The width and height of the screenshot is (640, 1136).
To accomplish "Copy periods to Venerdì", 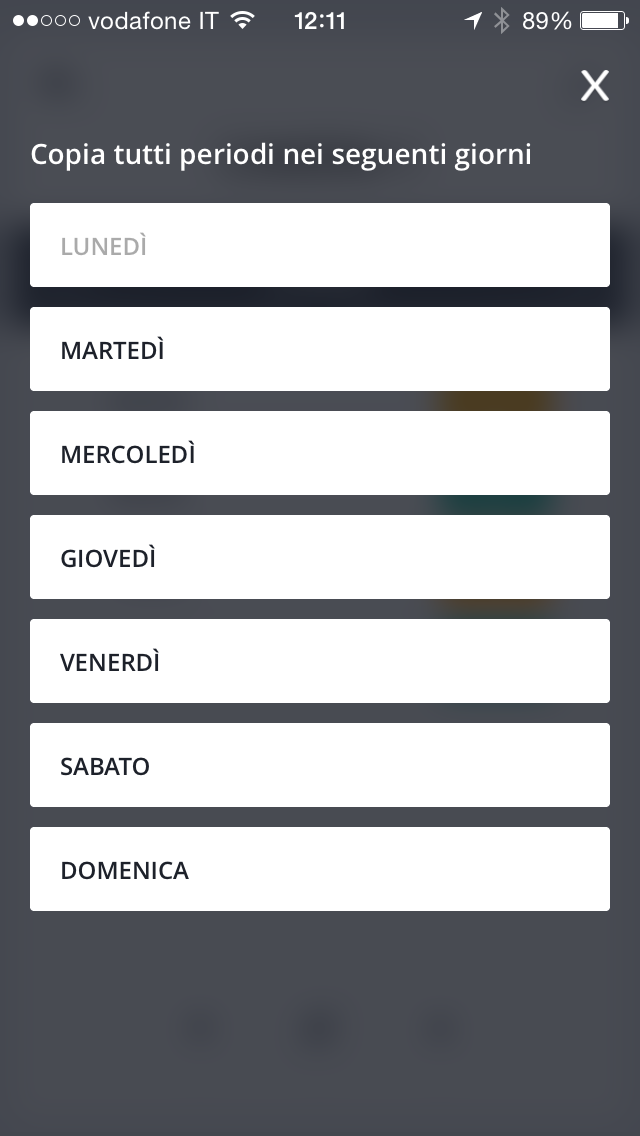I will click(x=320, y=661).
